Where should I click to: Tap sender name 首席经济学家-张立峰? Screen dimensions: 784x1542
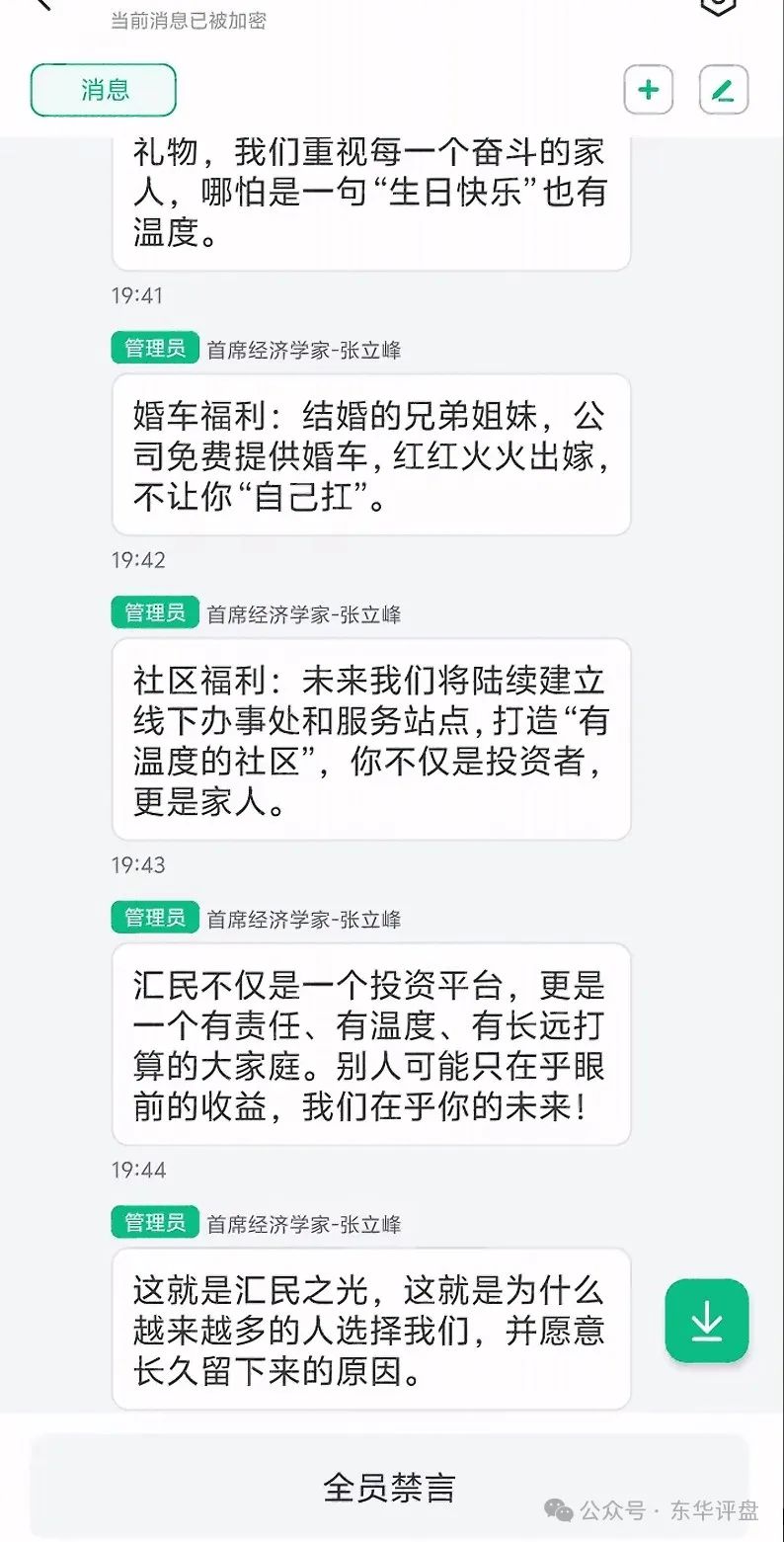click(306, 348)
